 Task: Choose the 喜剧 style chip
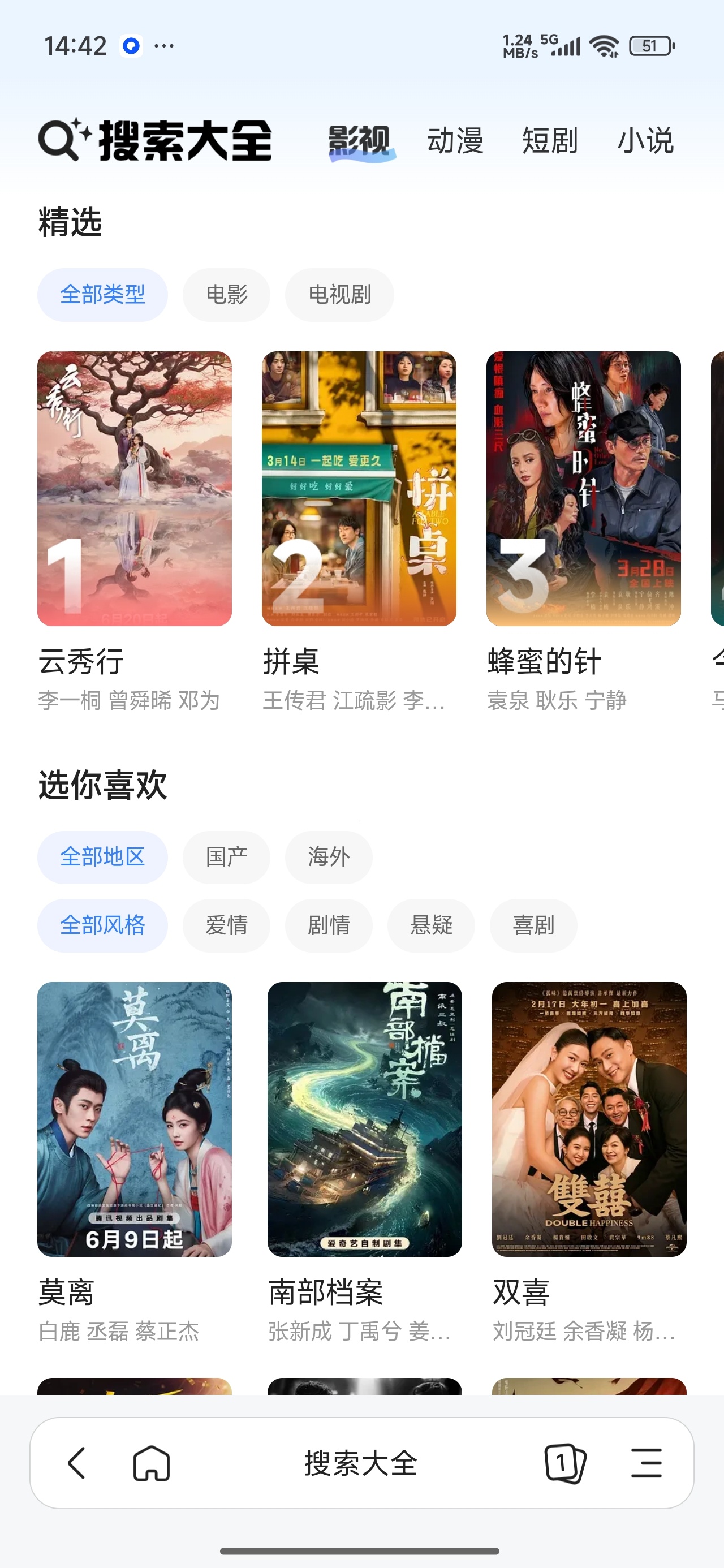pyautogui.click(x=533, y=925)
